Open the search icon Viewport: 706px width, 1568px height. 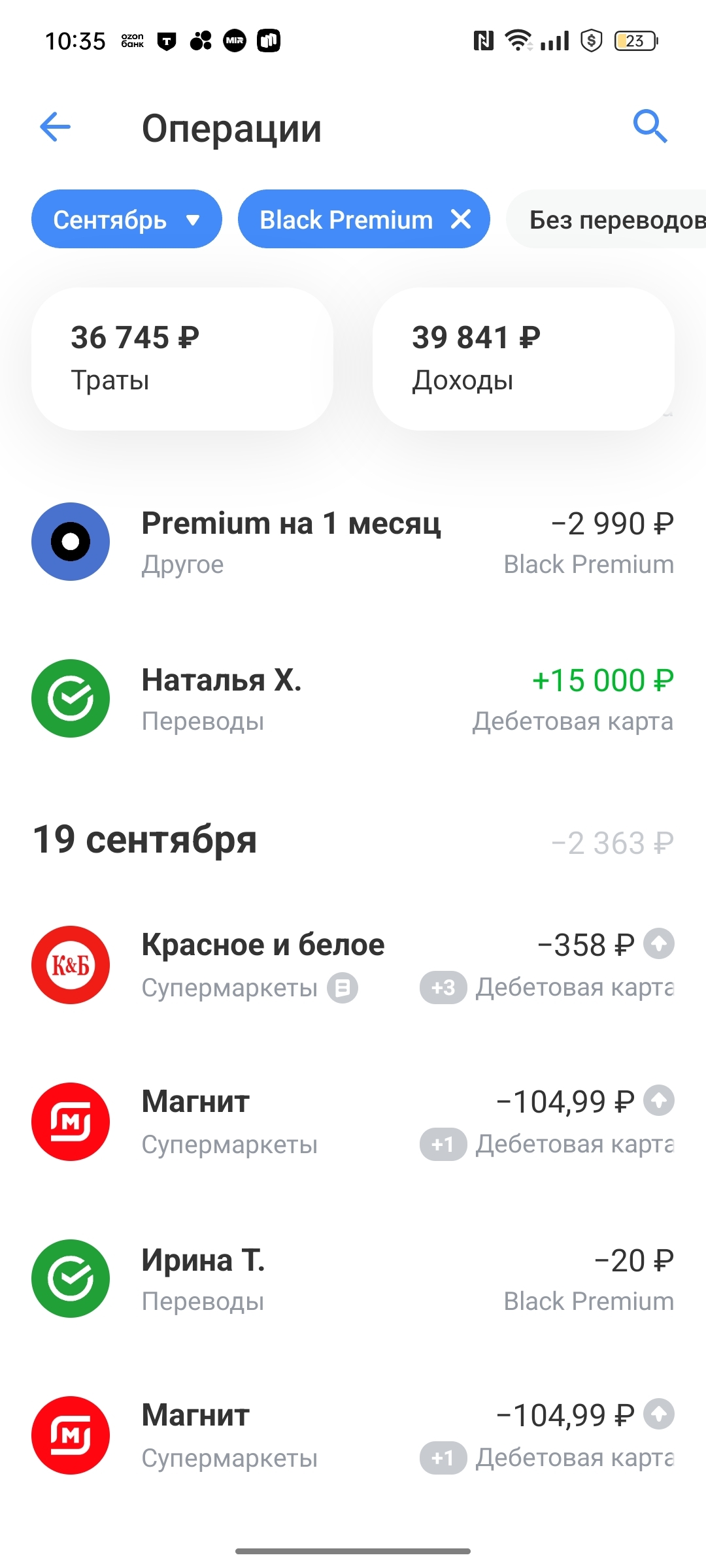tap(649, 126)
